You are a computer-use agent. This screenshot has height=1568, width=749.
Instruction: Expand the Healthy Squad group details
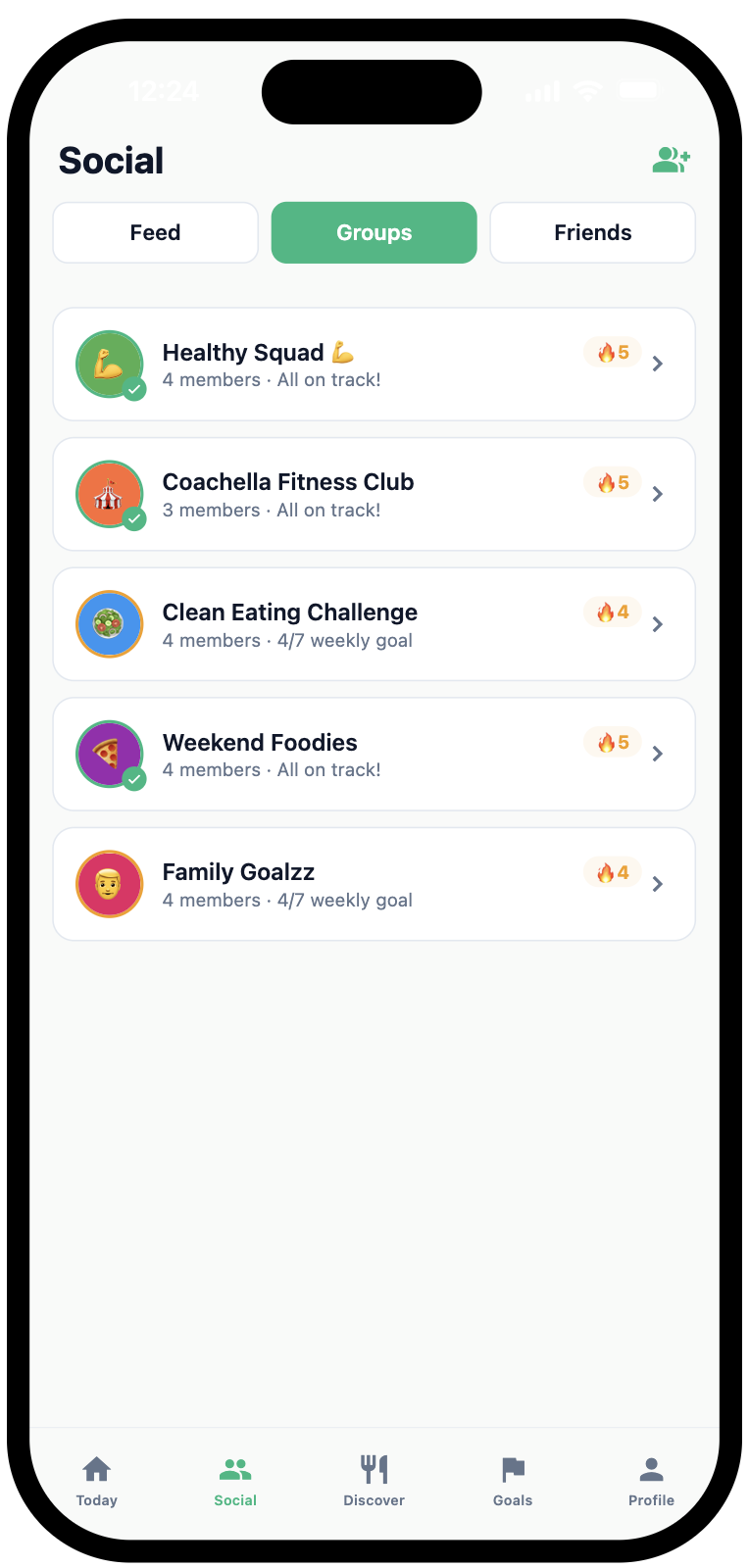pyautogui.click(x=658, y=364)
